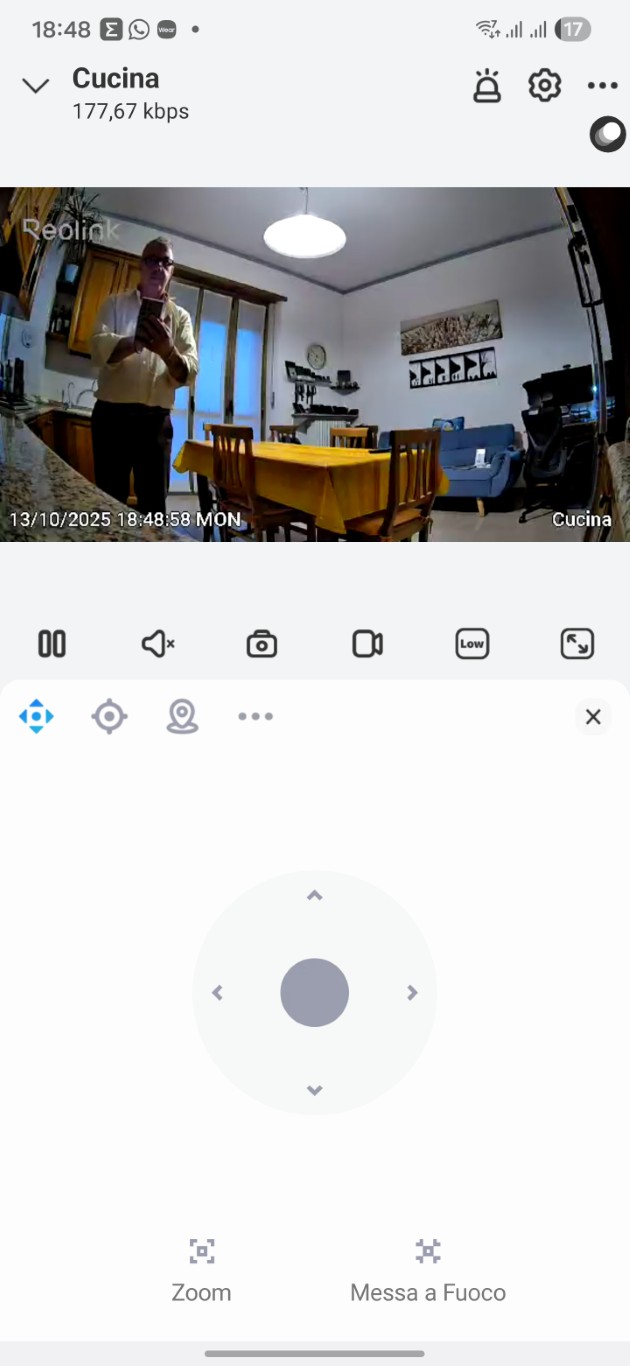Toggle the day/night mode floating icon
The height and width of the screenshot is (1366, 630).
(x=607, y=134)
